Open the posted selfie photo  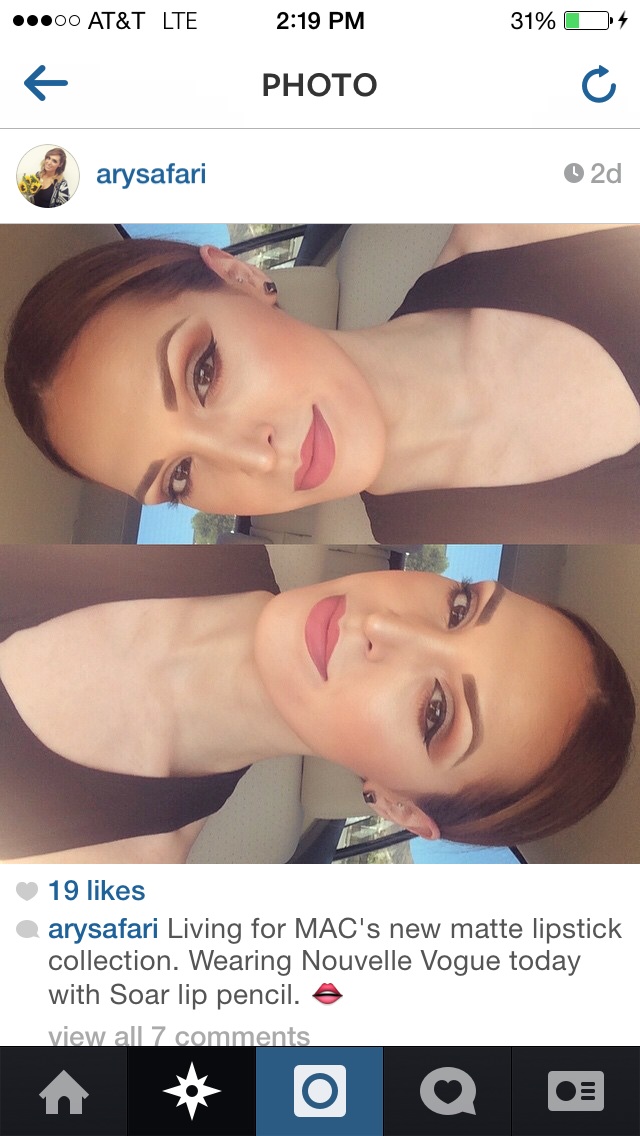point(320,543)
